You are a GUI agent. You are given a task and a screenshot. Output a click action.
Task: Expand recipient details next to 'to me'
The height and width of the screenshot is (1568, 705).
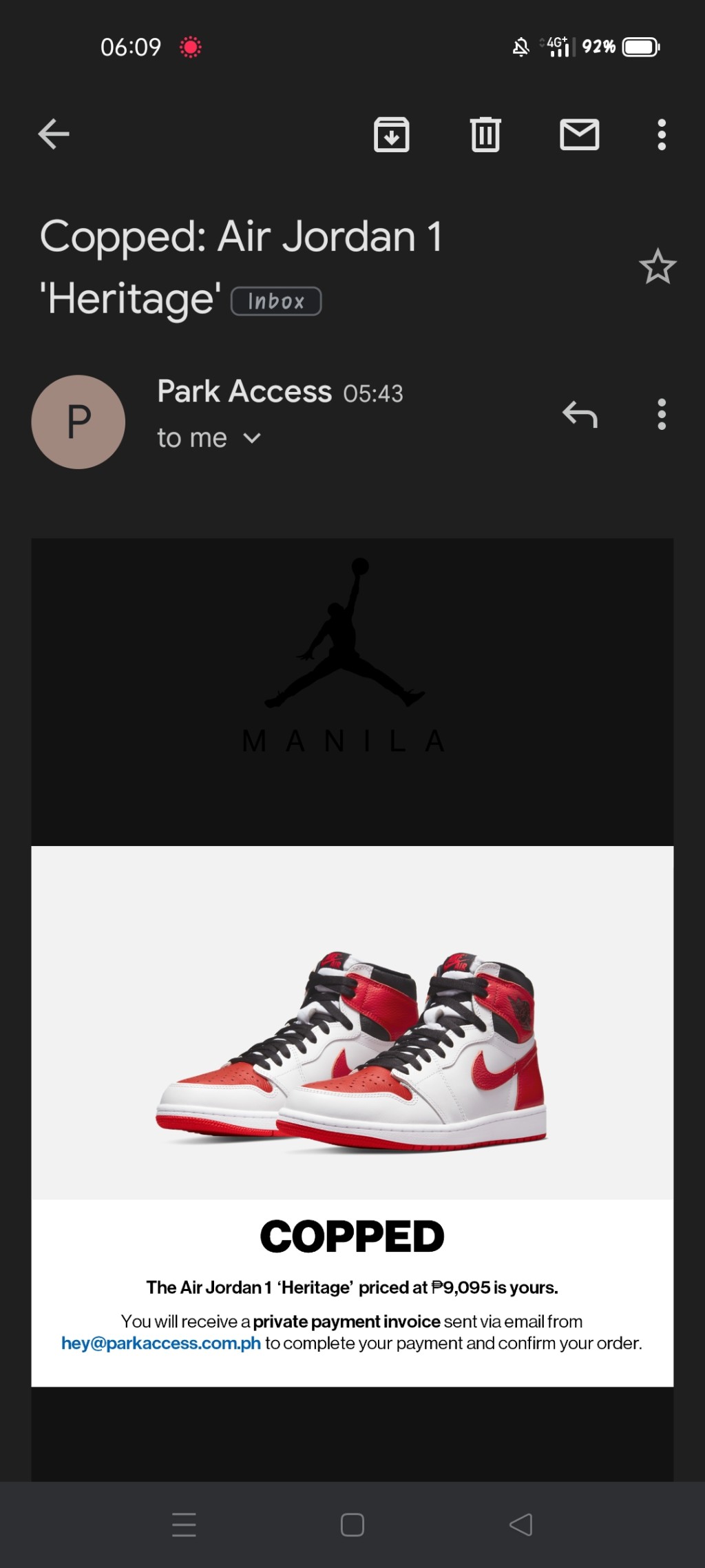(x=253, y=438)
